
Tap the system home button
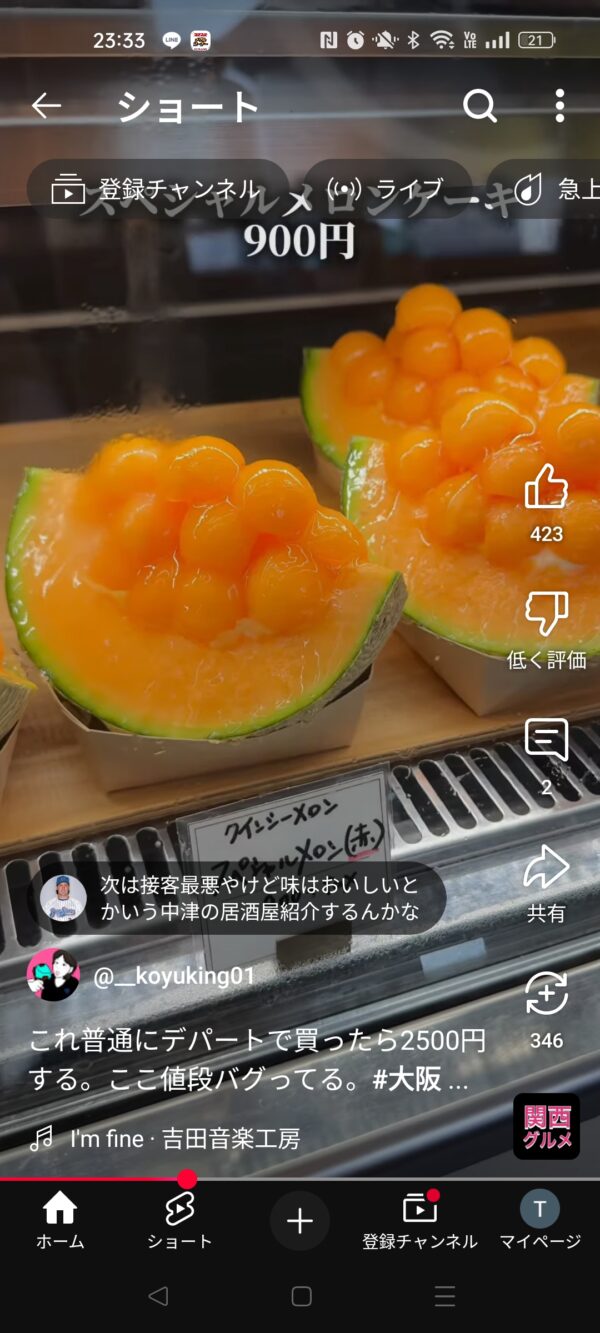coord(301,1297)
